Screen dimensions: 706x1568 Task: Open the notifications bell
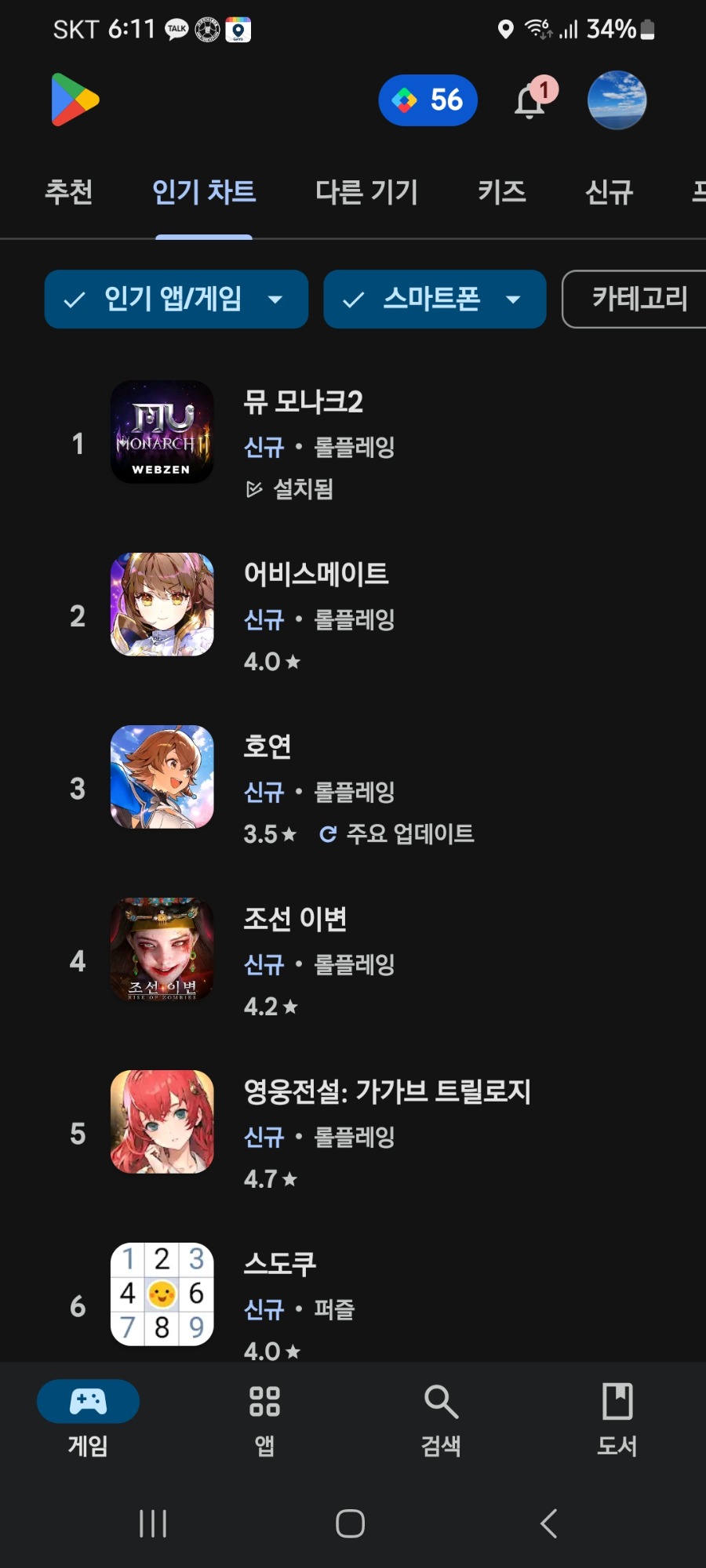[531, 102]
